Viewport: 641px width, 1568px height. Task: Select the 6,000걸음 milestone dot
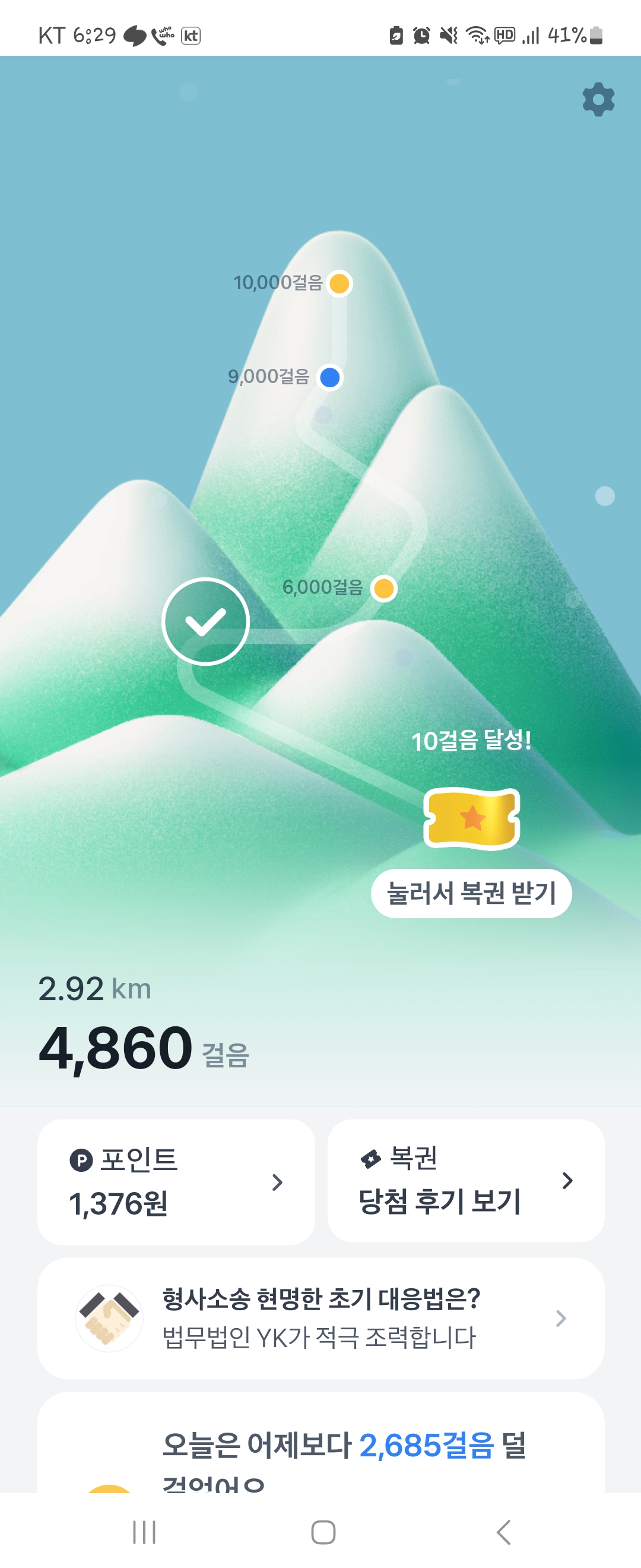pos(384,589)
